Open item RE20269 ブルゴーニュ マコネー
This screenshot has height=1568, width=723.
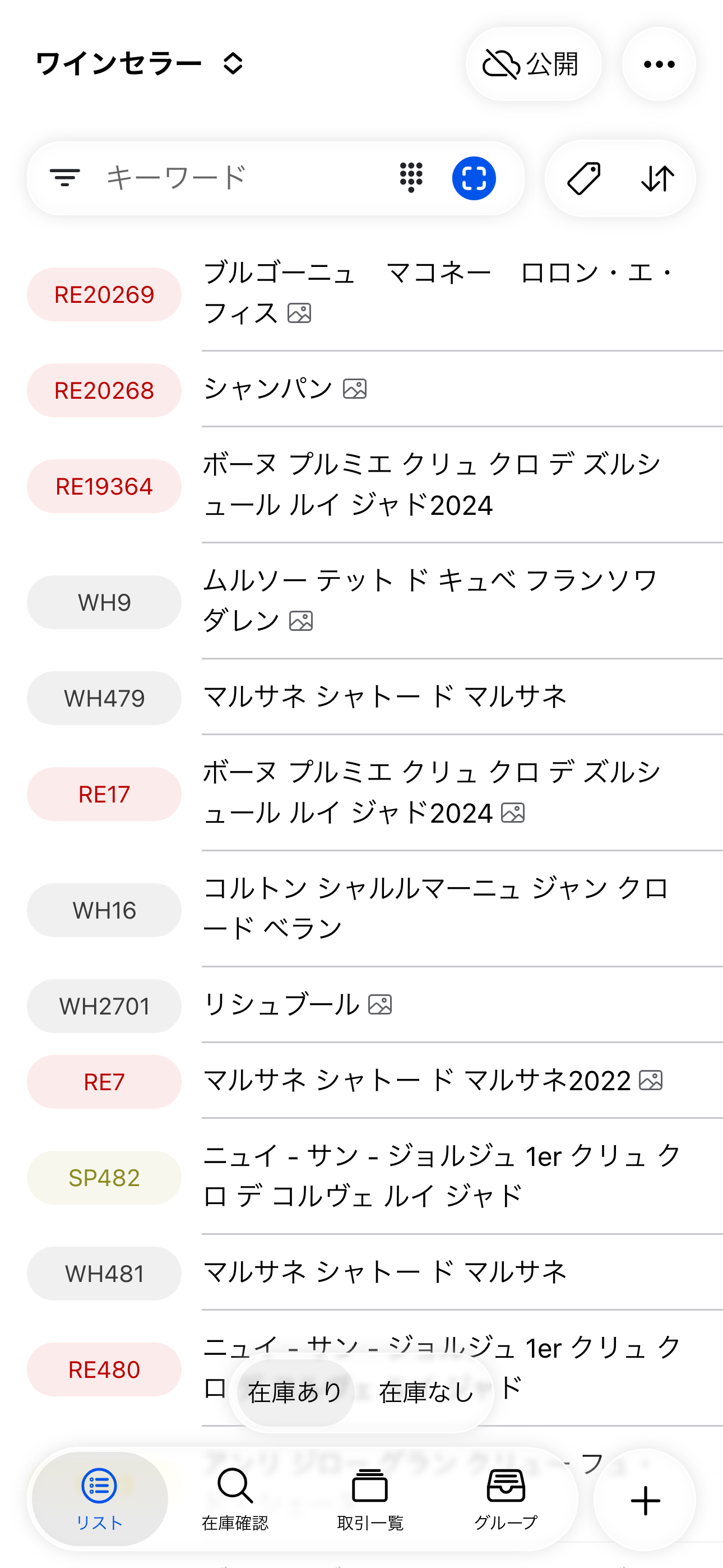click(438, 293)
